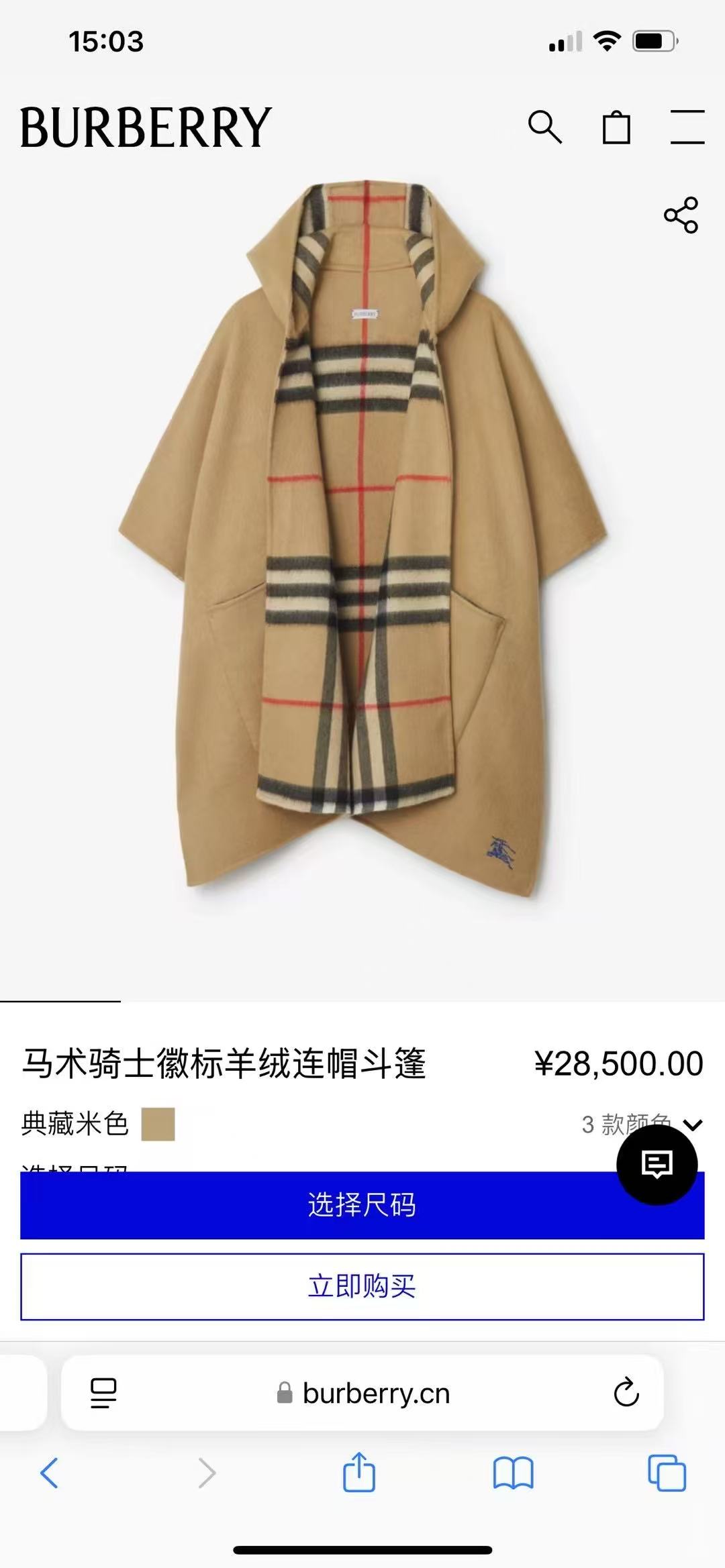Go back to the previous page
The height and width of the screenshot is (1568, 725).
click(x=50, y=1473)
